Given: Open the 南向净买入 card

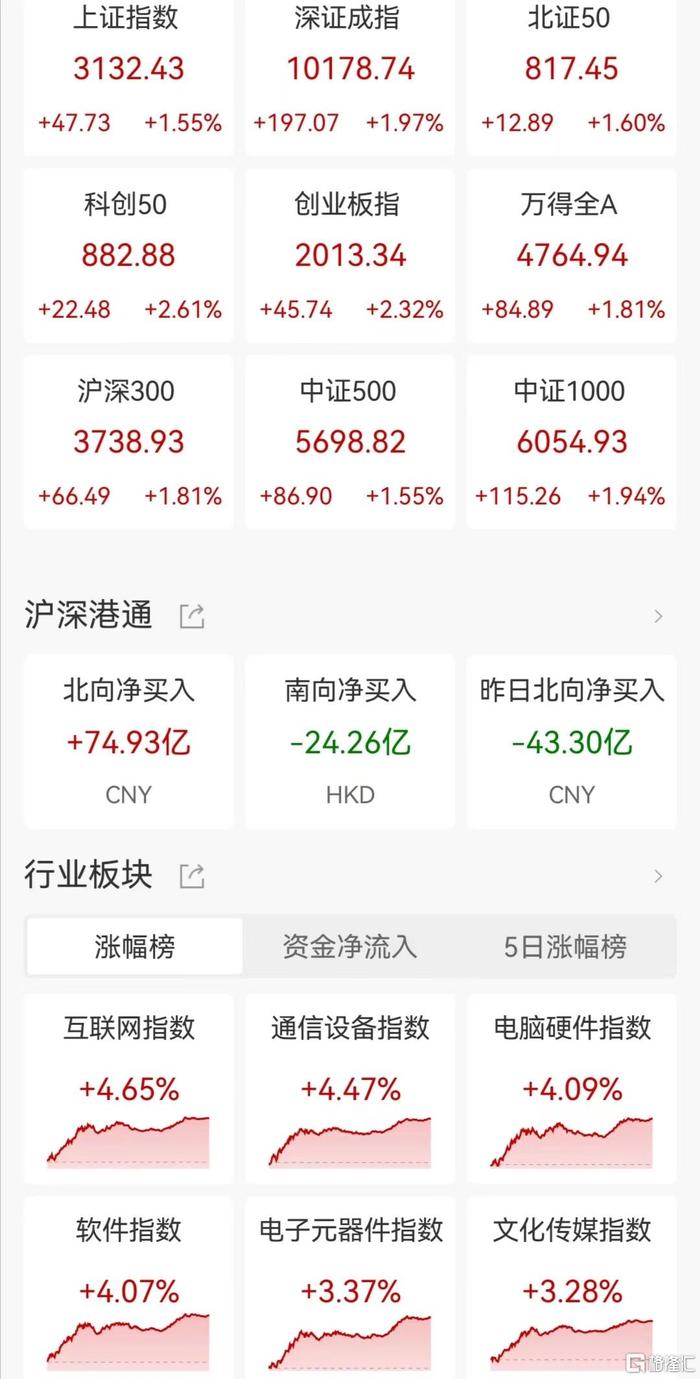Looking at the screenshot, I should pyautogui.click(x=350, y=741).
